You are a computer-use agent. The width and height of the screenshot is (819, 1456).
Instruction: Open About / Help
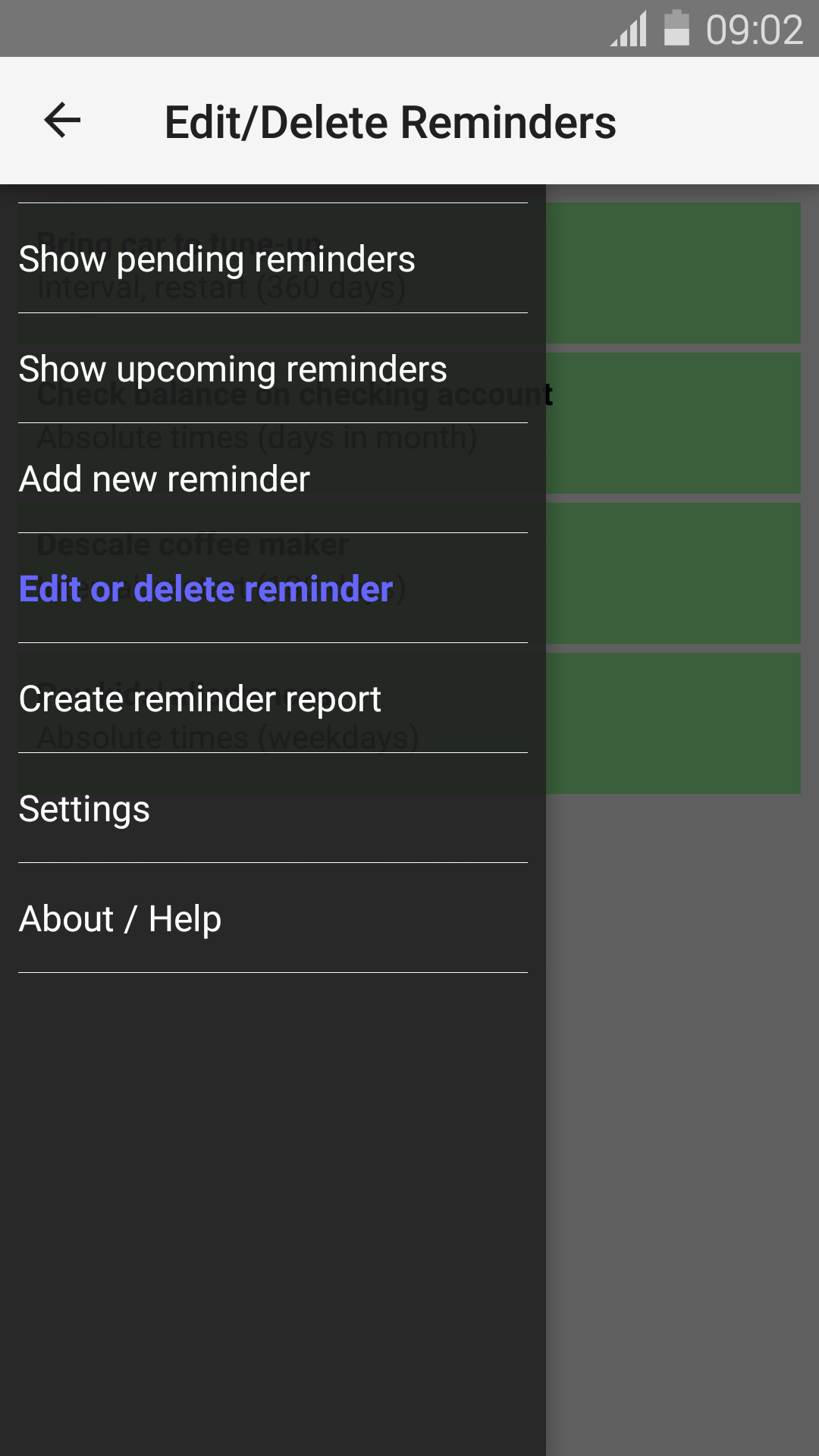click(121, 919)
